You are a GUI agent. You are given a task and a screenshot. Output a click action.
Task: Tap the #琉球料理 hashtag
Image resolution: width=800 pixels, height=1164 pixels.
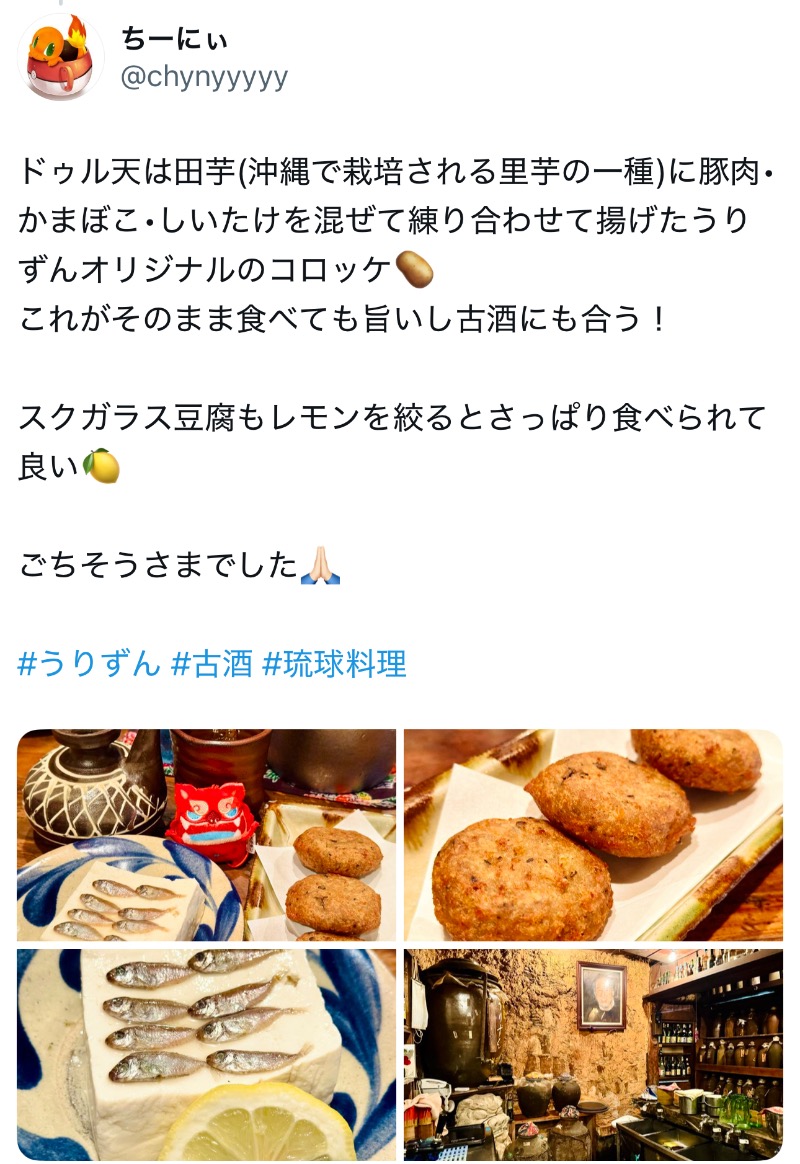[334, 663]
